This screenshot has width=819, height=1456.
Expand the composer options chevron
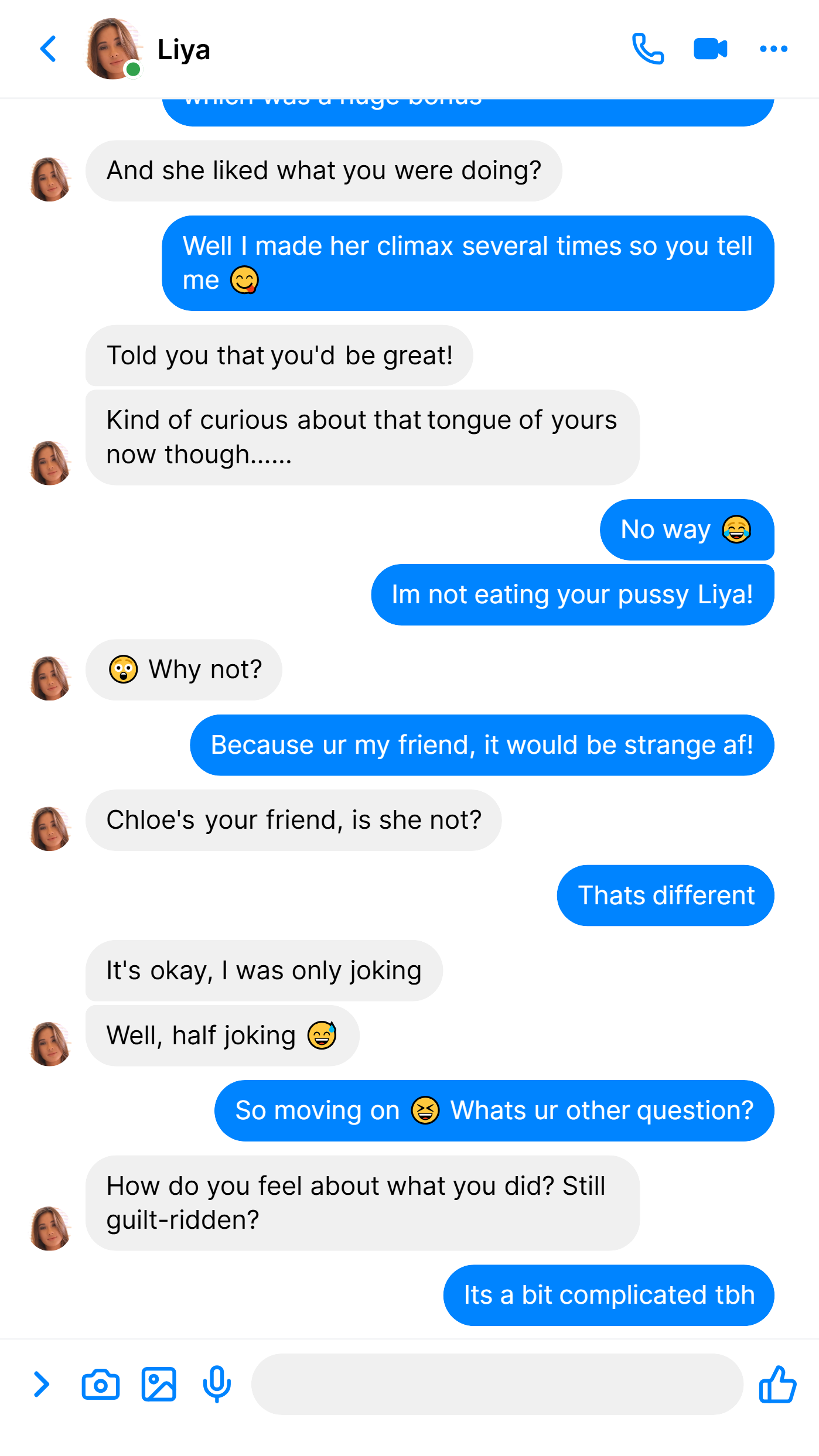click(41, 1385)
